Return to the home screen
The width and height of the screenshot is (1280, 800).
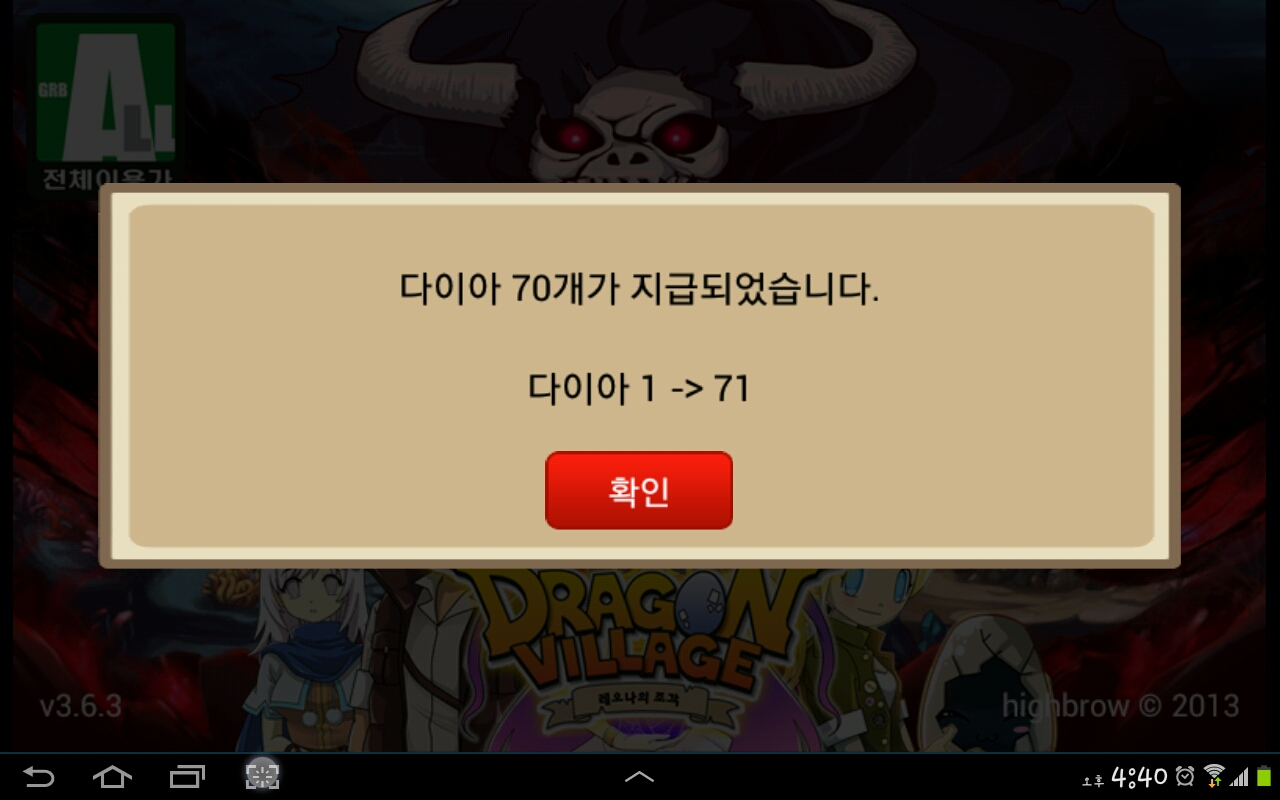(x=112, y=776)
